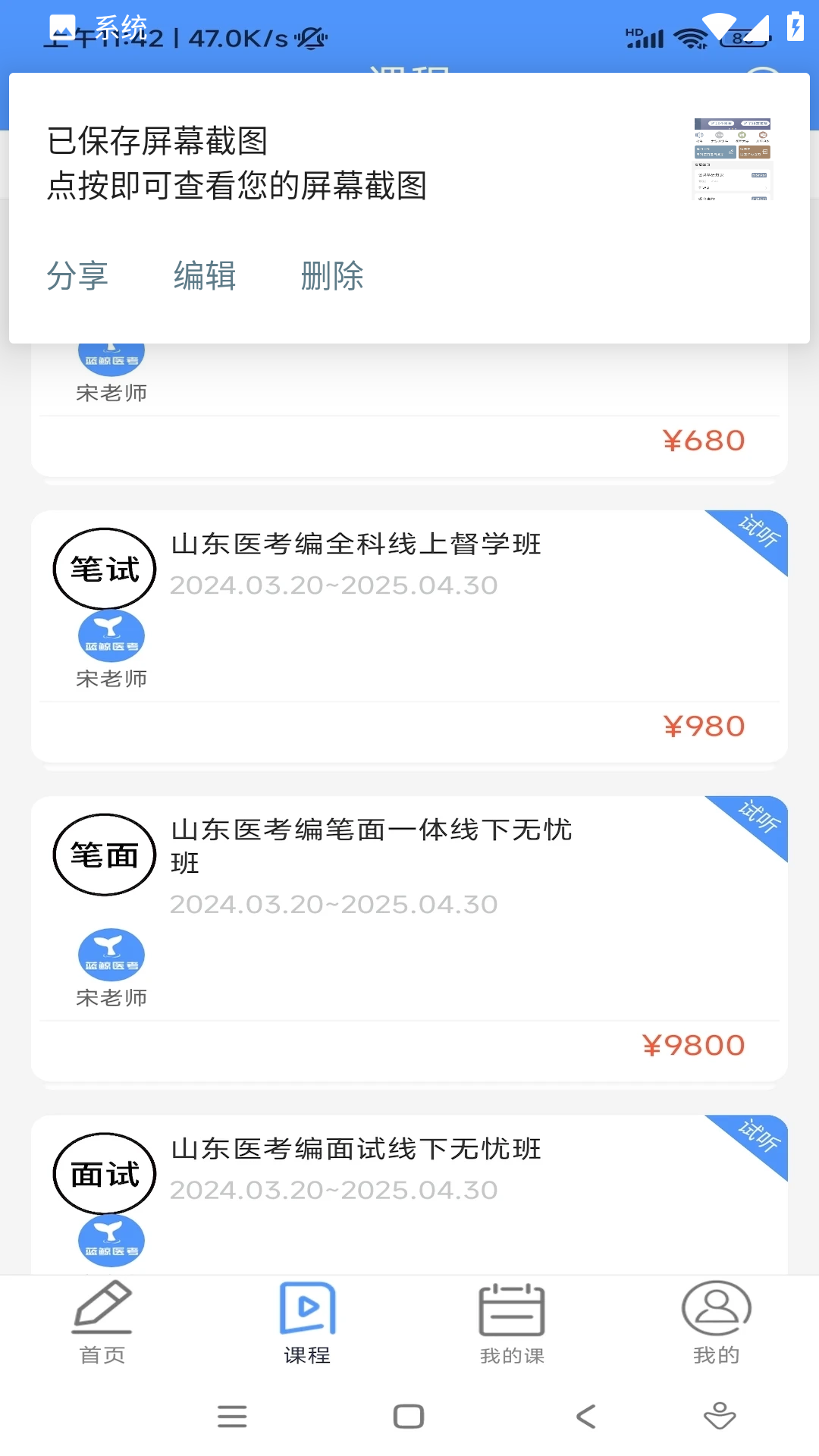Viewport: 819px width, 1456px height.
Task: Click the 面试 circle badge
Action: (x=104, y=1173)
